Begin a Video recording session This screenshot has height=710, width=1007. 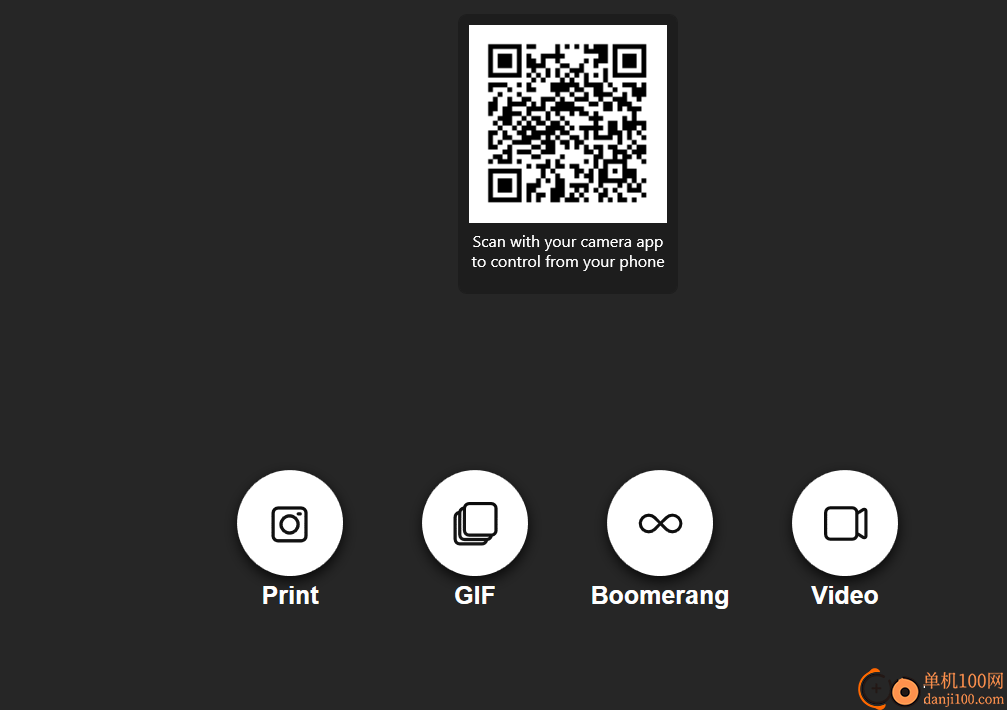[845, 523]
